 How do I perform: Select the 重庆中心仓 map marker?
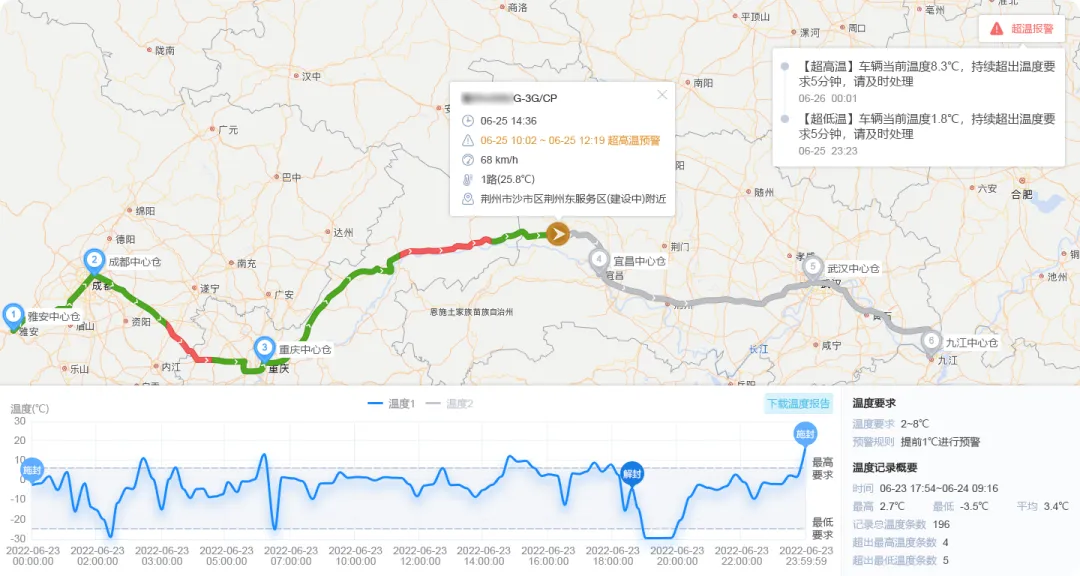(264, 349)
